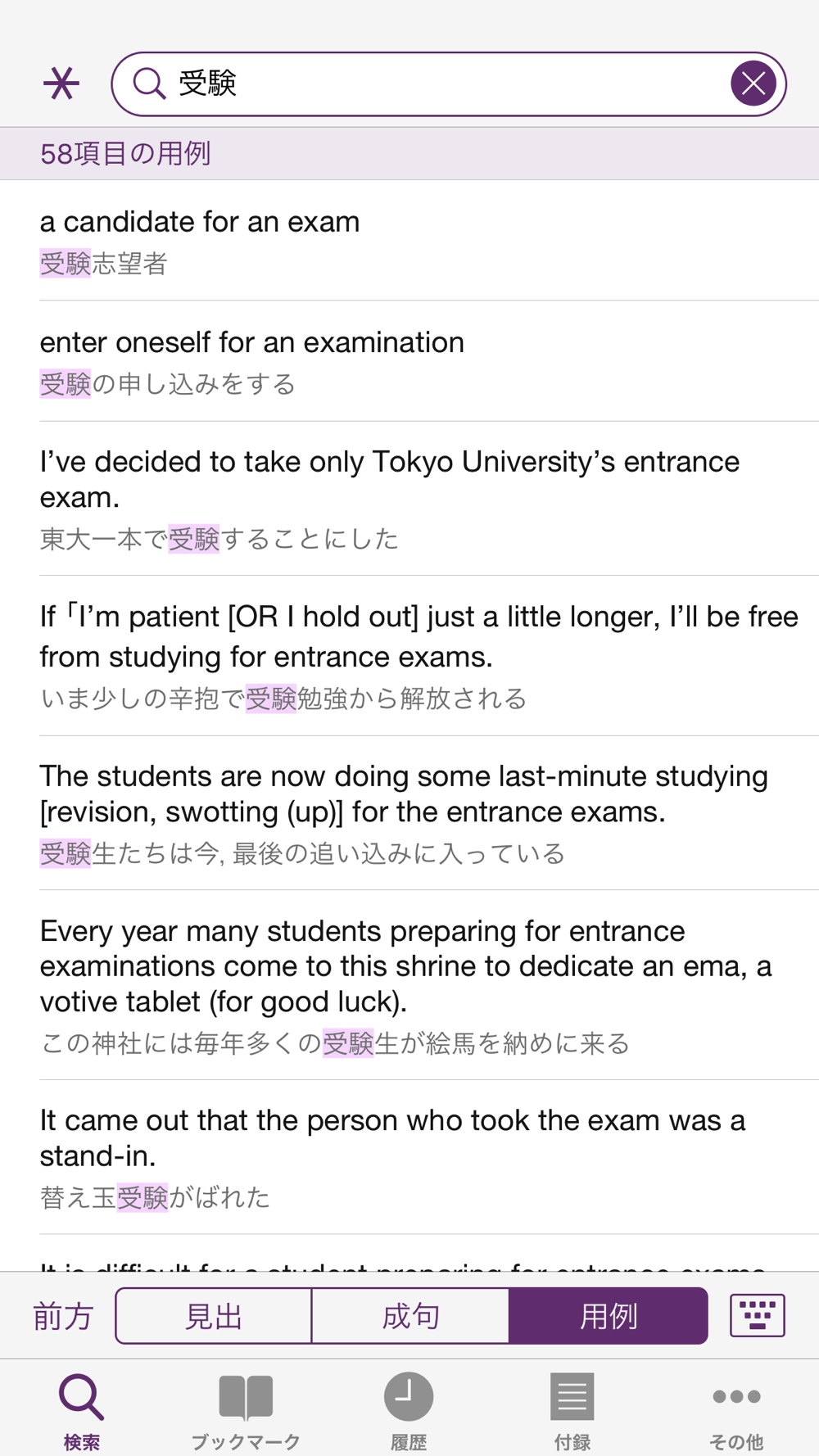Switch to the 成句 segment
Image resolution: width=819 pixels, height=1456 pixels.
coord(410,1316)
